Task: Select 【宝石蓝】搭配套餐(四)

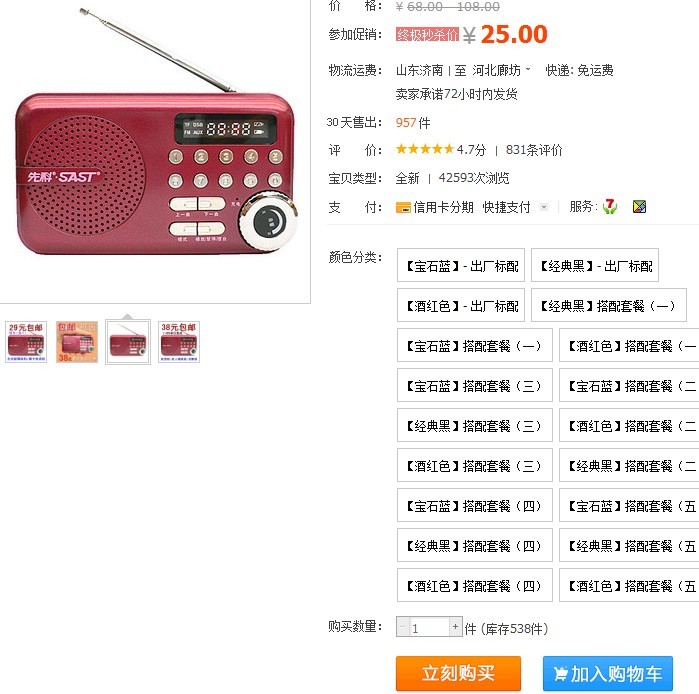Action: 475,506
